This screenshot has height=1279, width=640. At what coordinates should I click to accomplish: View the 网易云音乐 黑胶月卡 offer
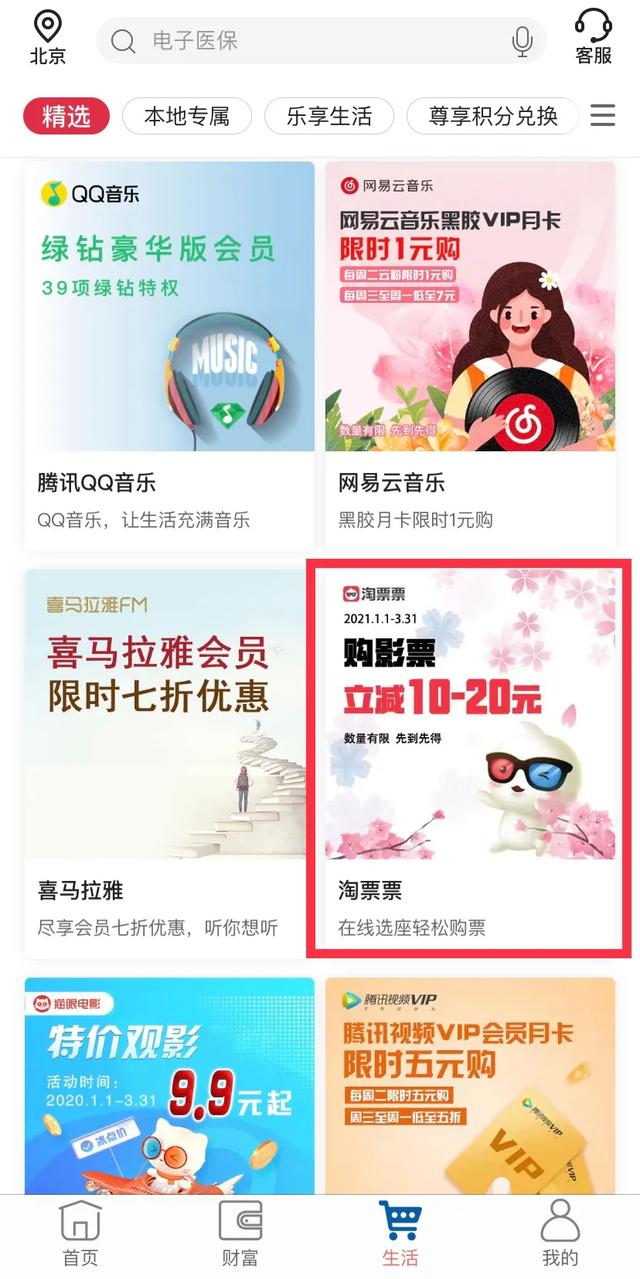(470, 355)
